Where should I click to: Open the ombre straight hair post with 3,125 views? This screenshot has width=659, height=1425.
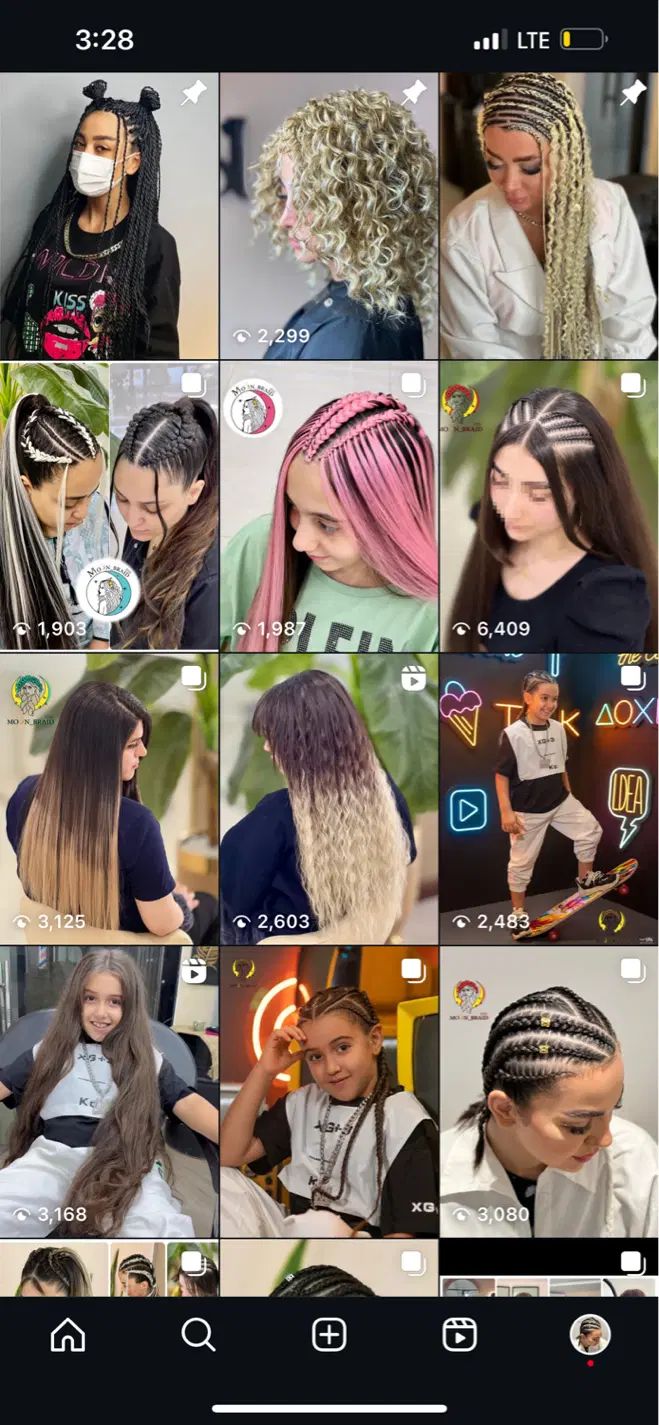pos(109,799)
